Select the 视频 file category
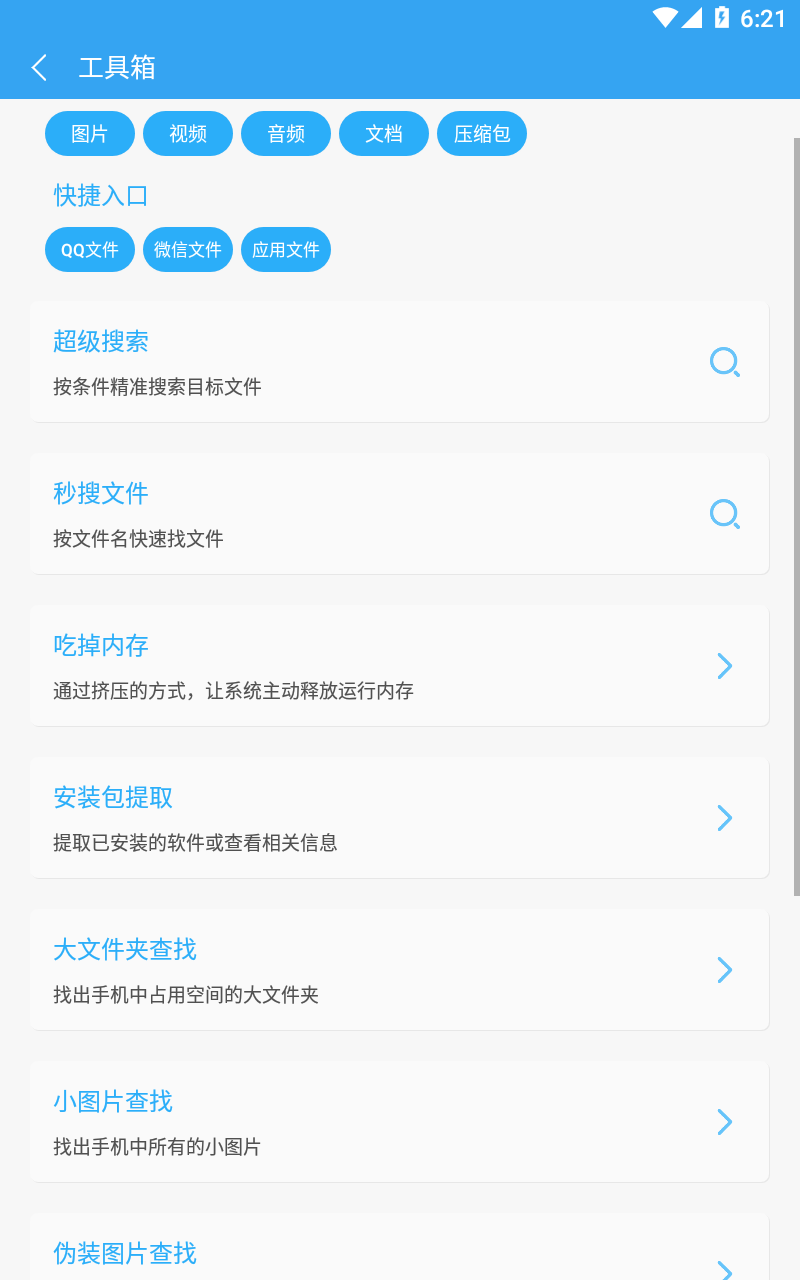Image resolution: width=800 pixels, height=1280 pixels. click(187, 133)
